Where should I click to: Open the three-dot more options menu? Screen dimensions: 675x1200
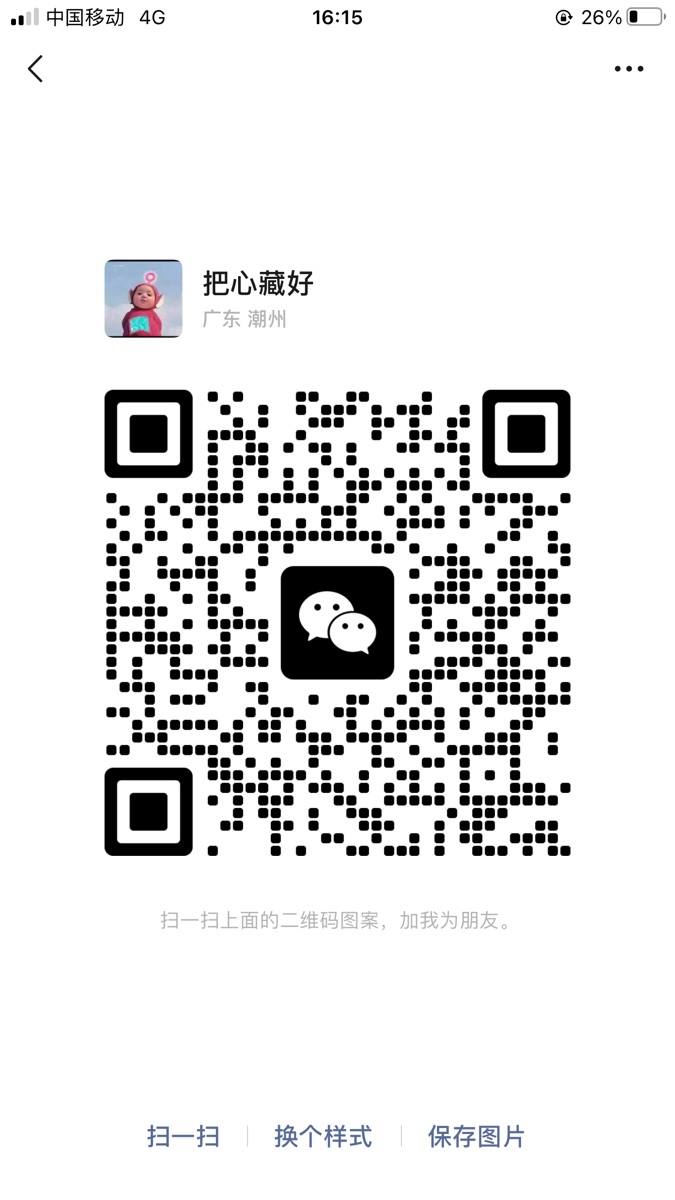click(x=629, y=69)
